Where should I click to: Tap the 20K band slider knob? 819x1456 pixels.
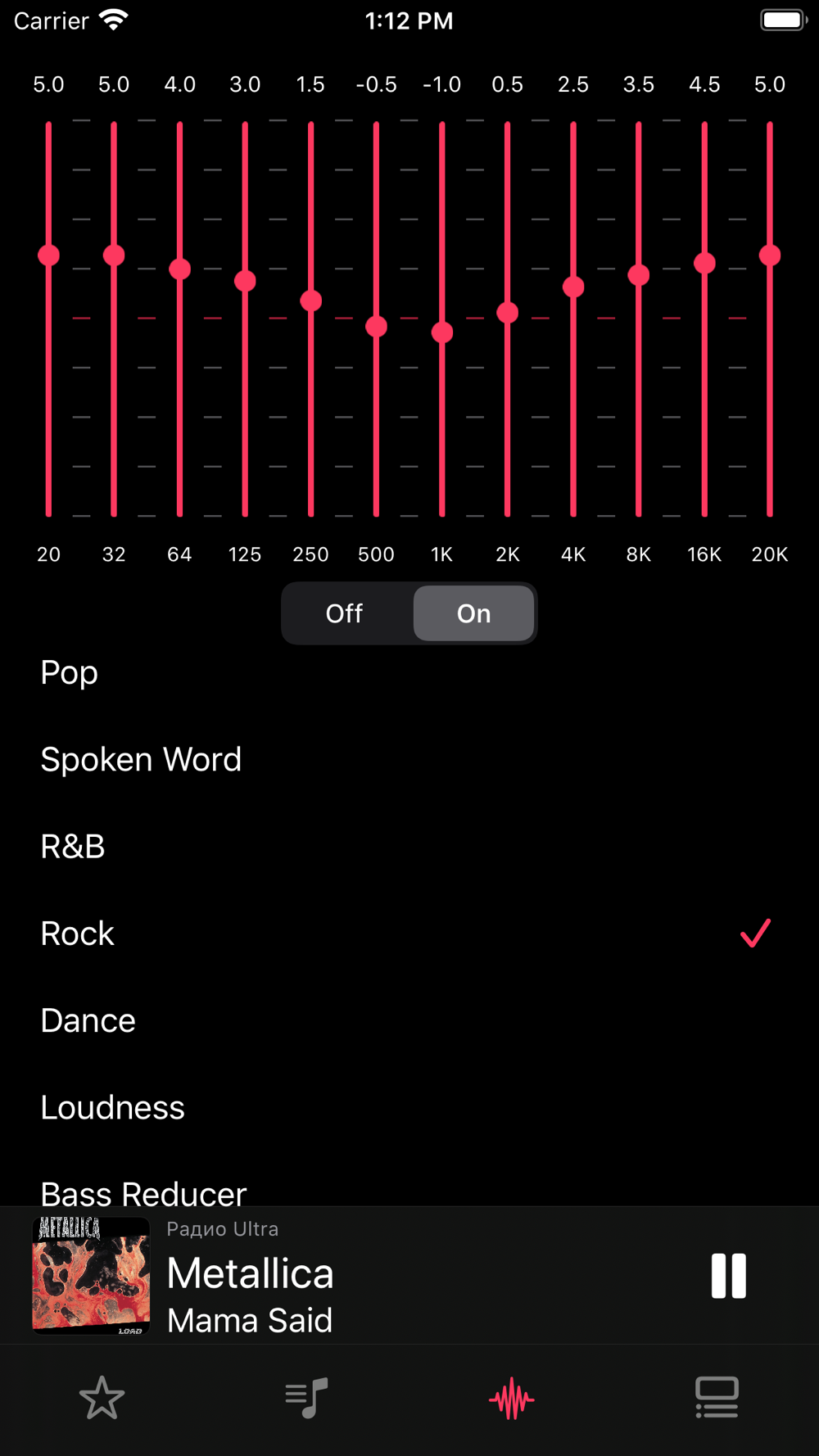pyautogui.click(x=770, y=255)
